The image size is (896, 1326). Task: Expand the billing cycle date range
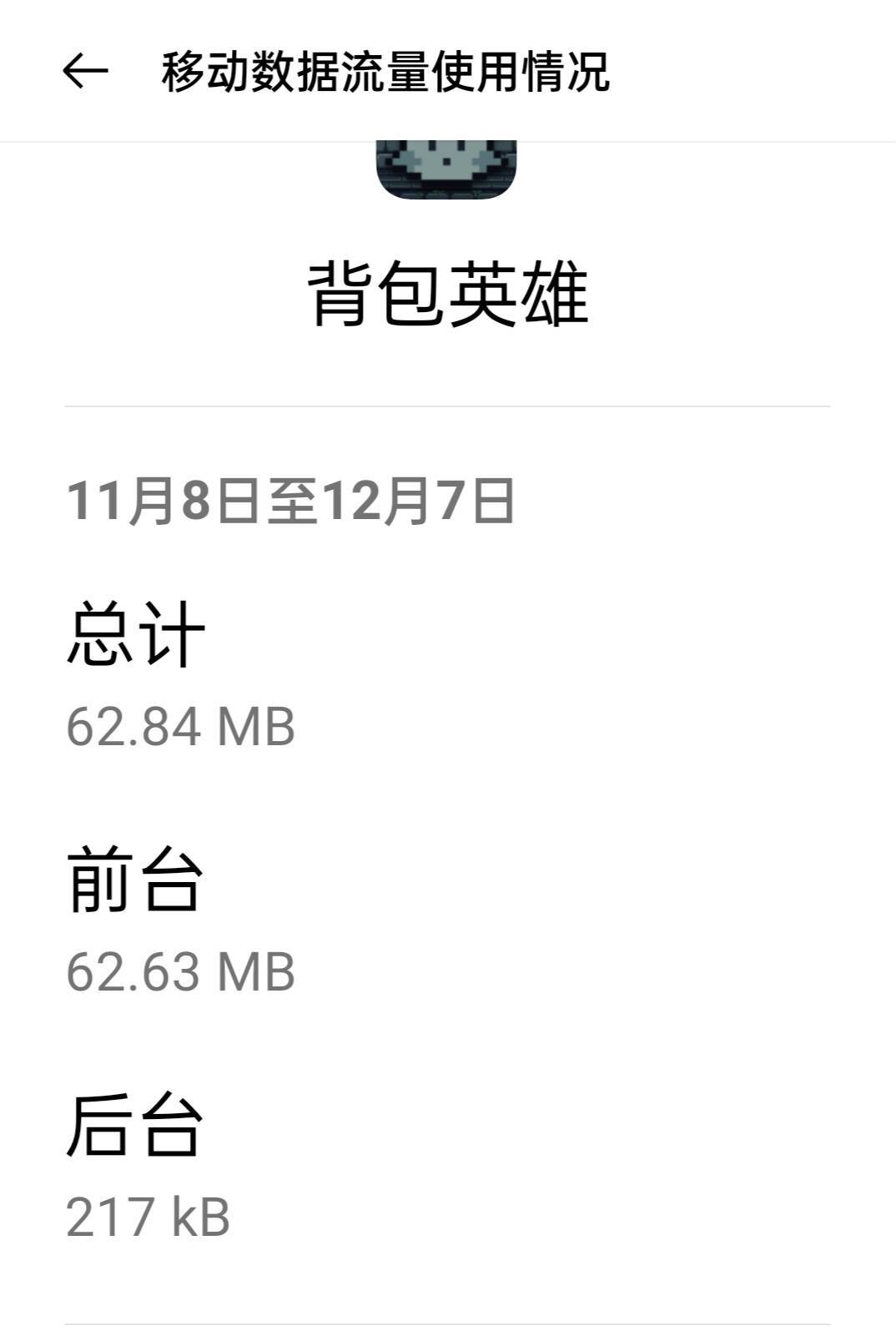(291, 501)
